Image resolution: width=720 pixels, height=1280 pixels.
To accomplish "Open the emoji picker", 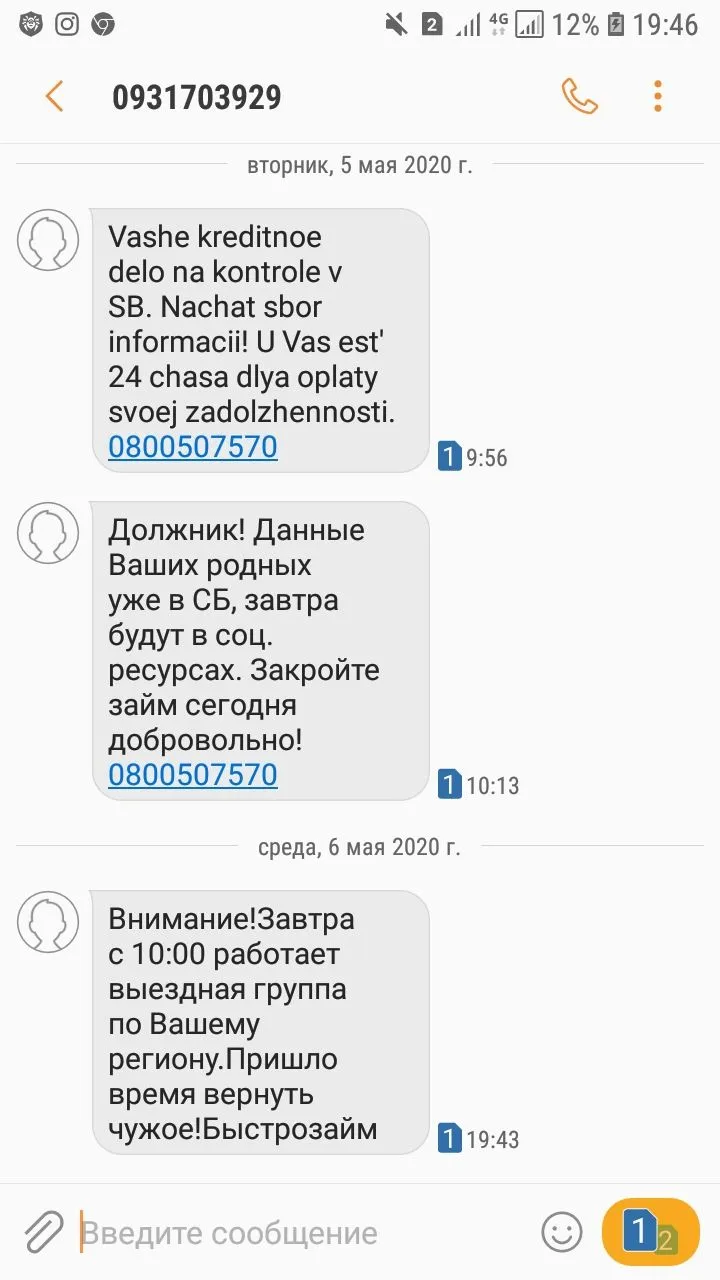I will [x=561, y=1232].
